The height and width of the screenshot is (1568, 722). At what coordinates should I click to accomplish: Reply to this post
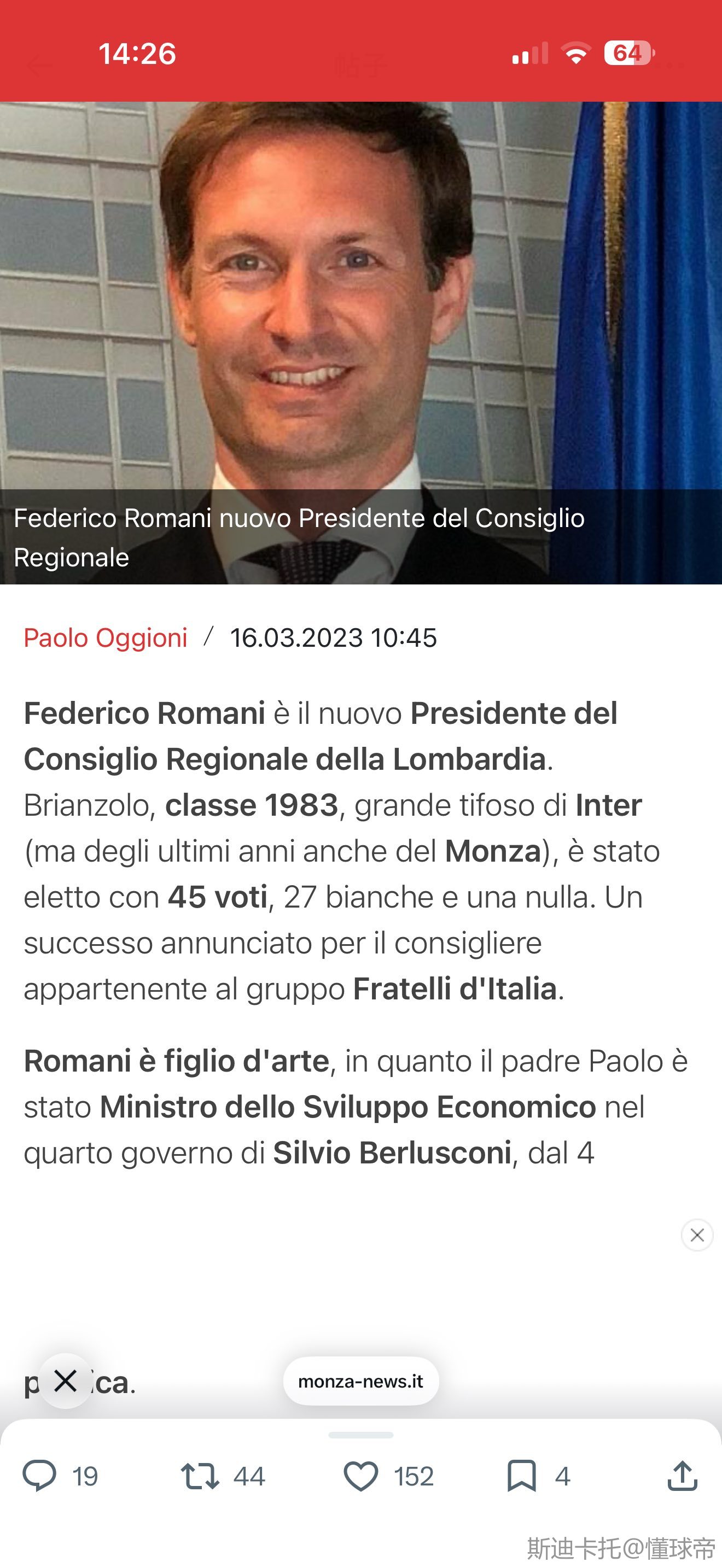[39, 1476]
